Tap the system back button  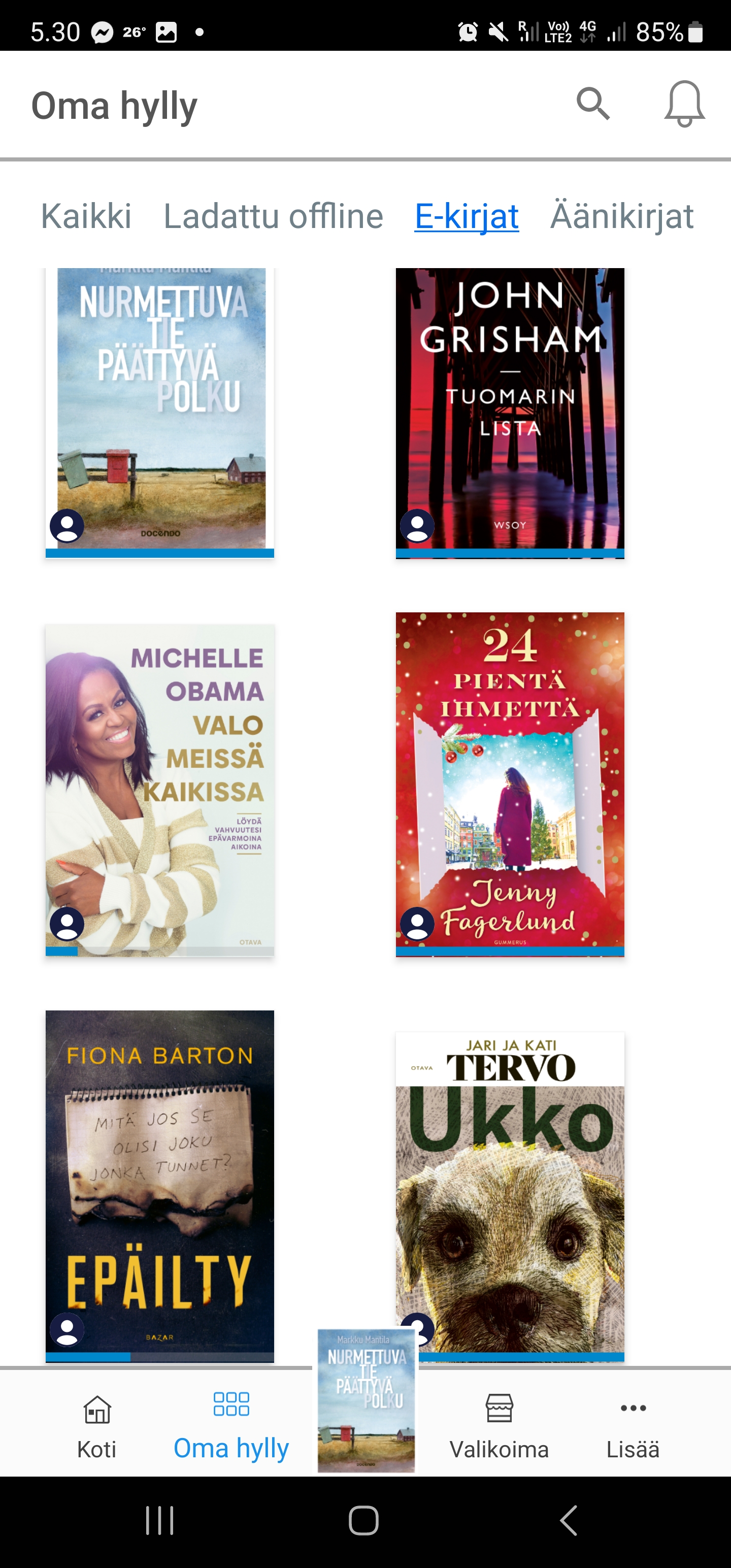(568, 1520)
